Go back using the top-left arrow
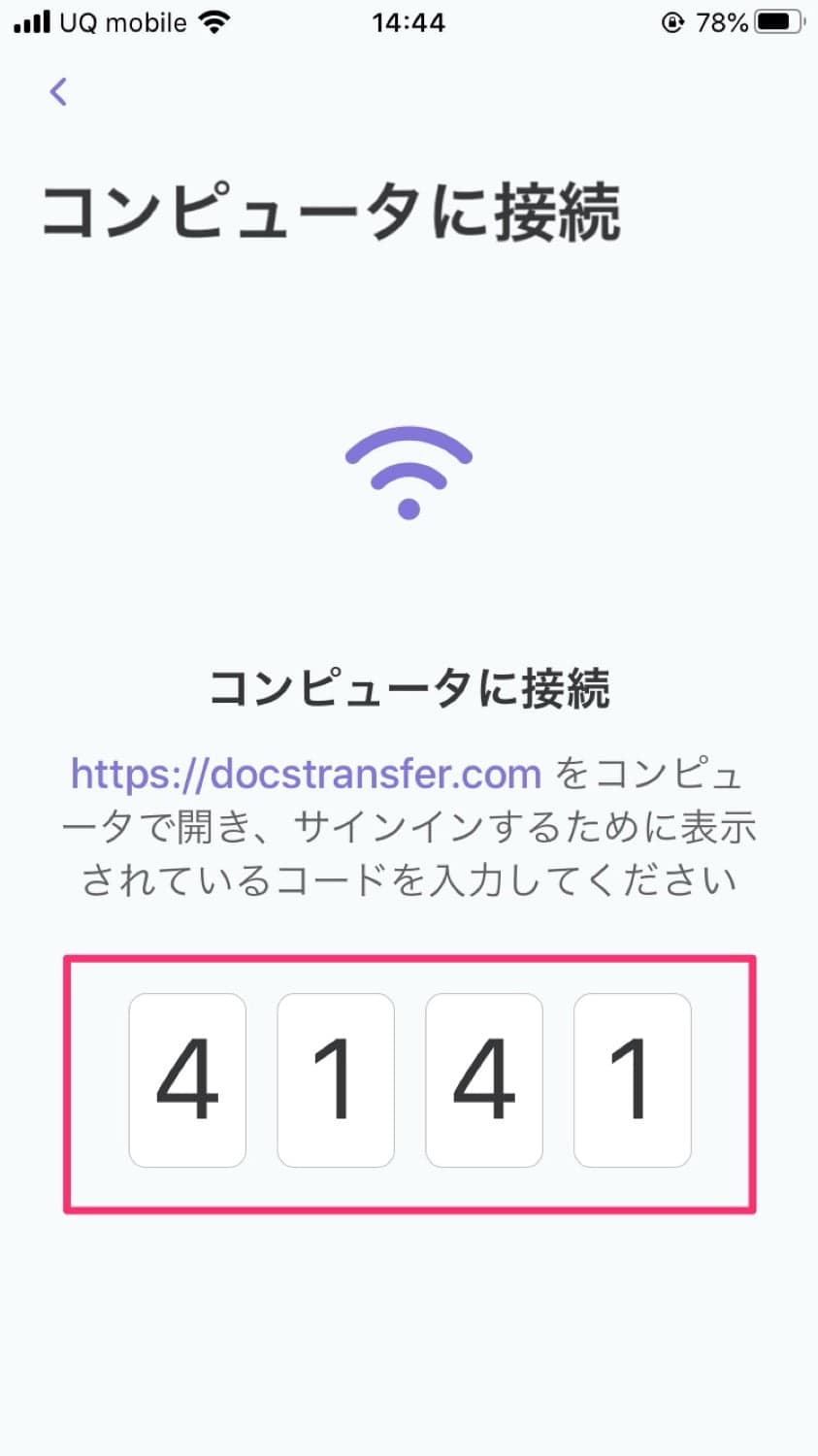This screenshot has width=818, height=1456. pos(58,92)
